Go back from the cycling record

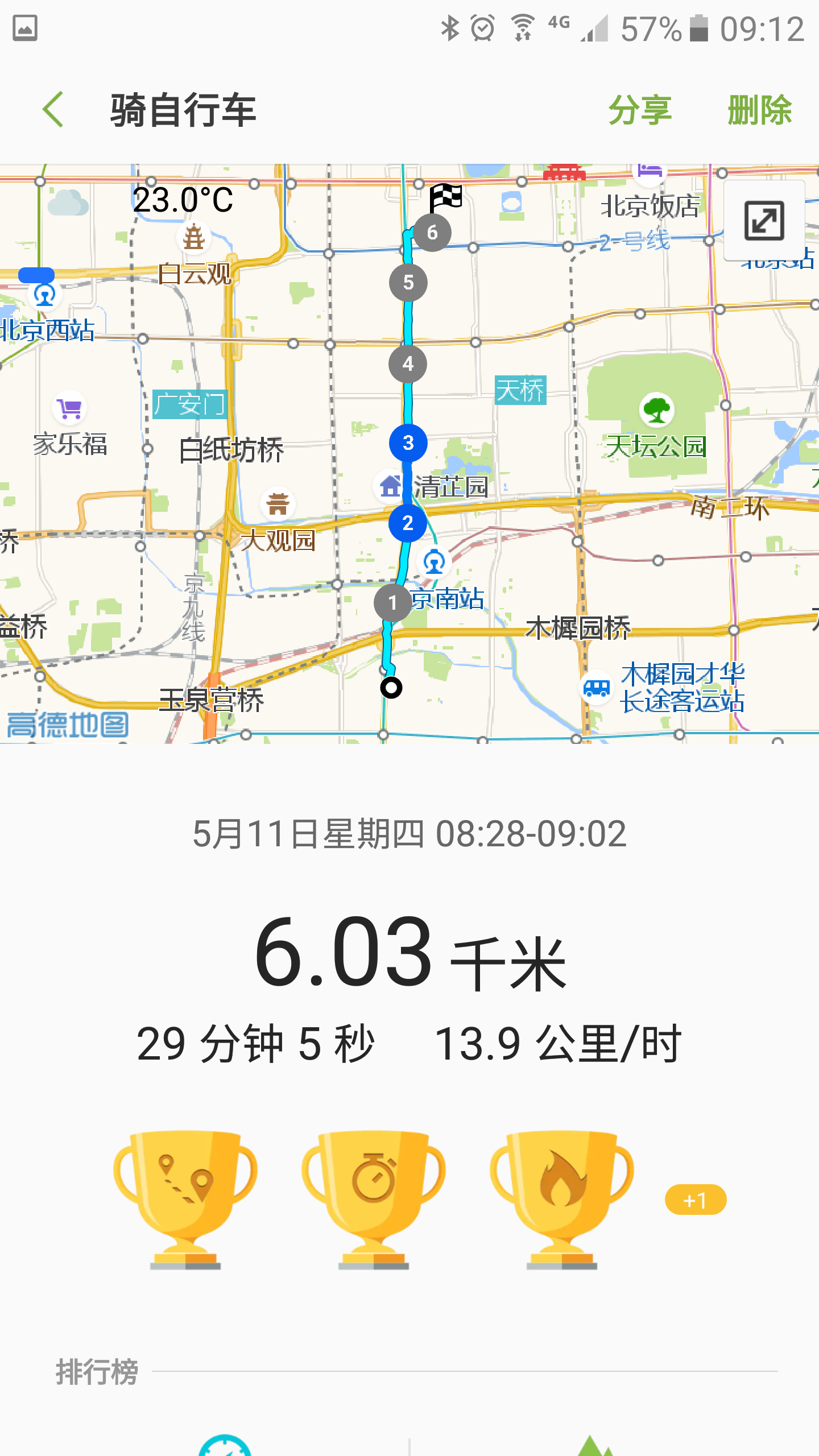(53, 109)
